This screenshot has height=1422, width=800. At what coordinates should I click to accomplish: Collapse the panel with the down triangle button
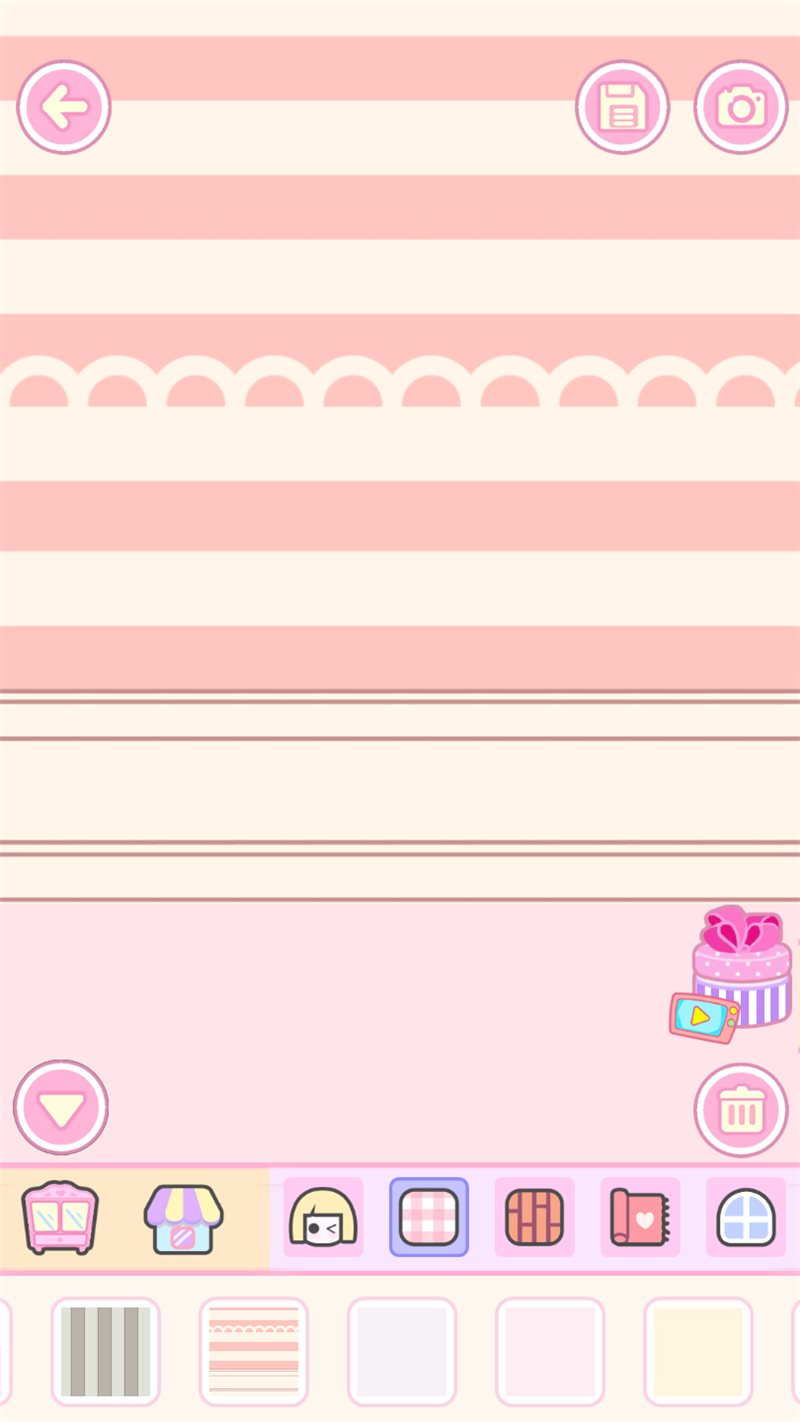61,1107
